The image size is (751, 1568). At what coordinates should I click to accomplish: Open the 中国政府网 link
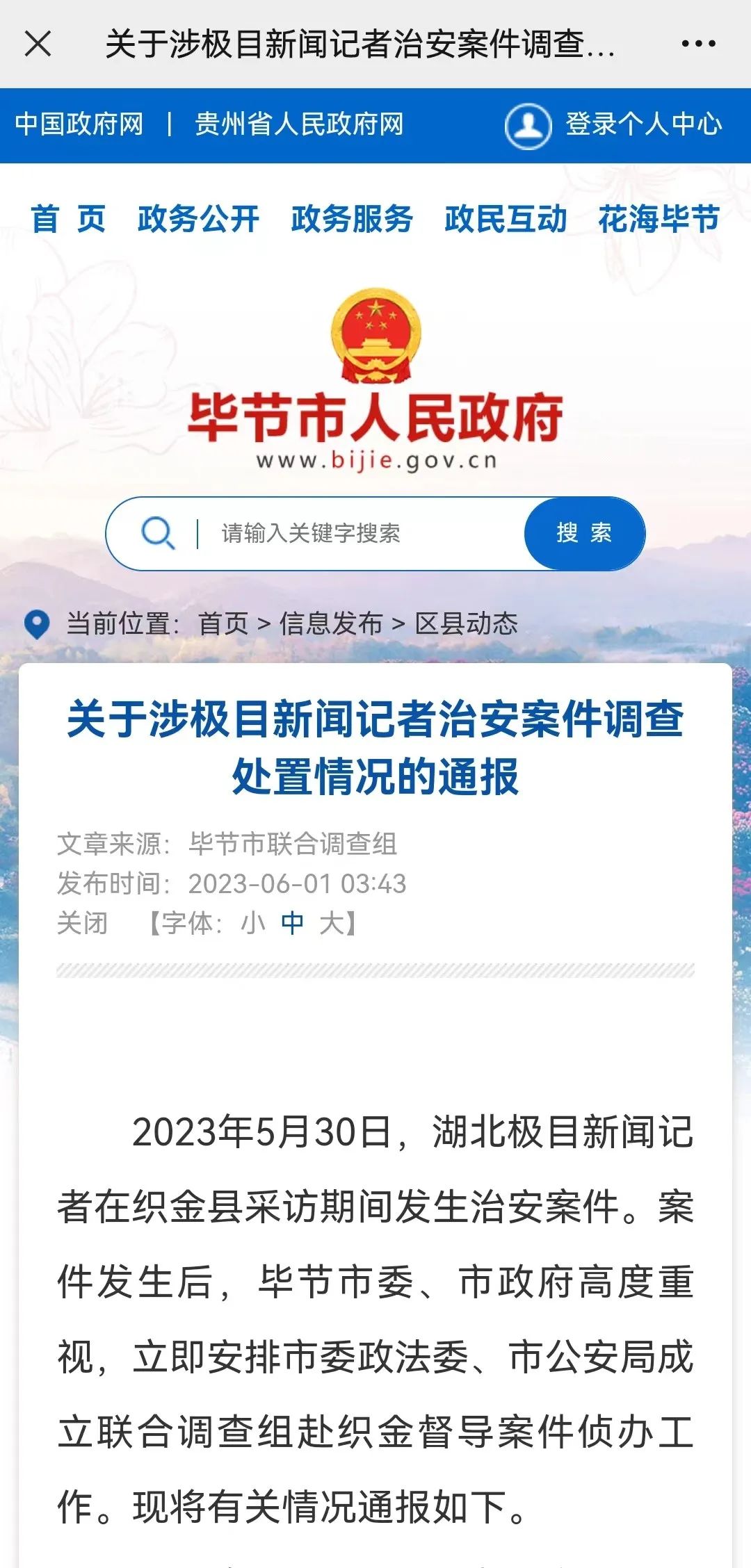[x=79, y=124]
